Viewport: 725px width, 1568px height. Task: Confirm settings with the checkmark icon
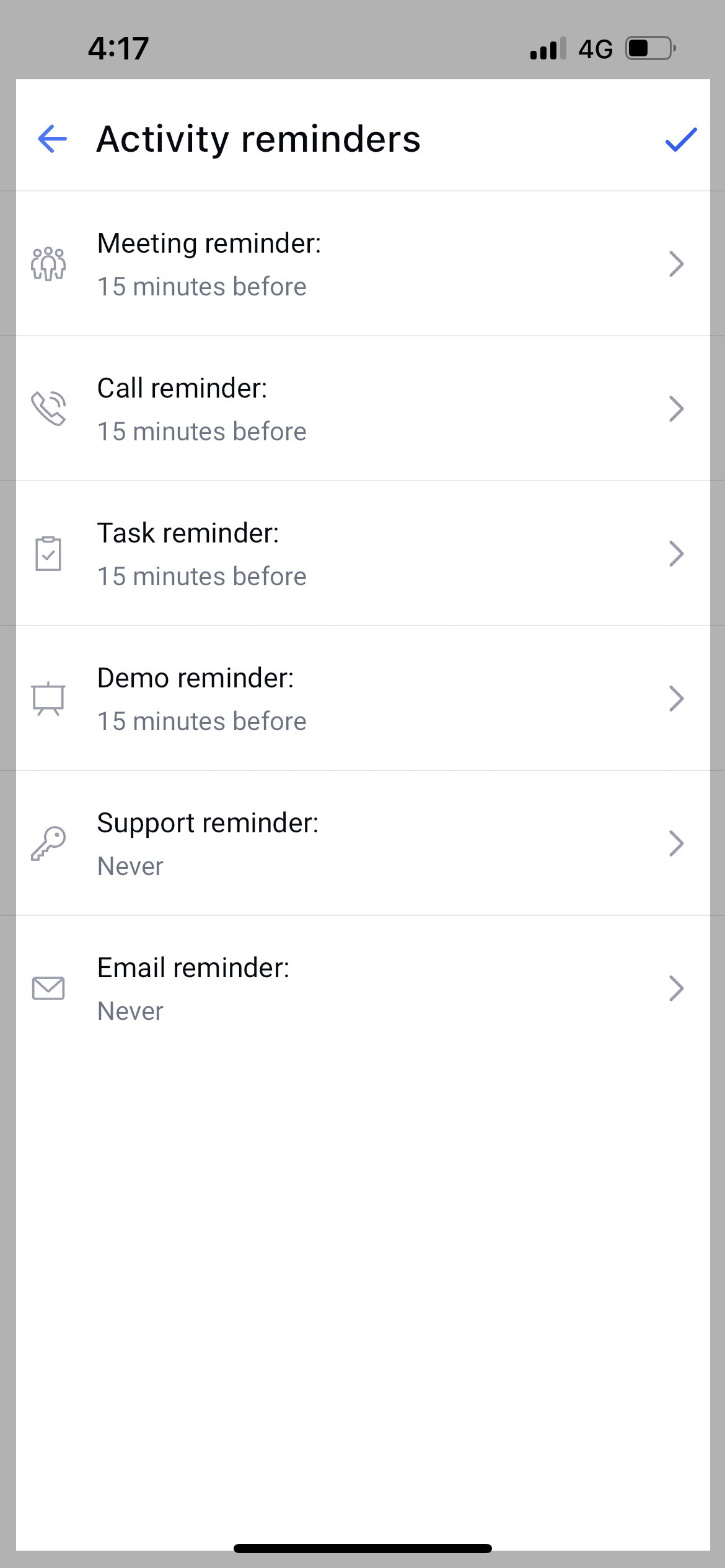[x=680, y=139]
